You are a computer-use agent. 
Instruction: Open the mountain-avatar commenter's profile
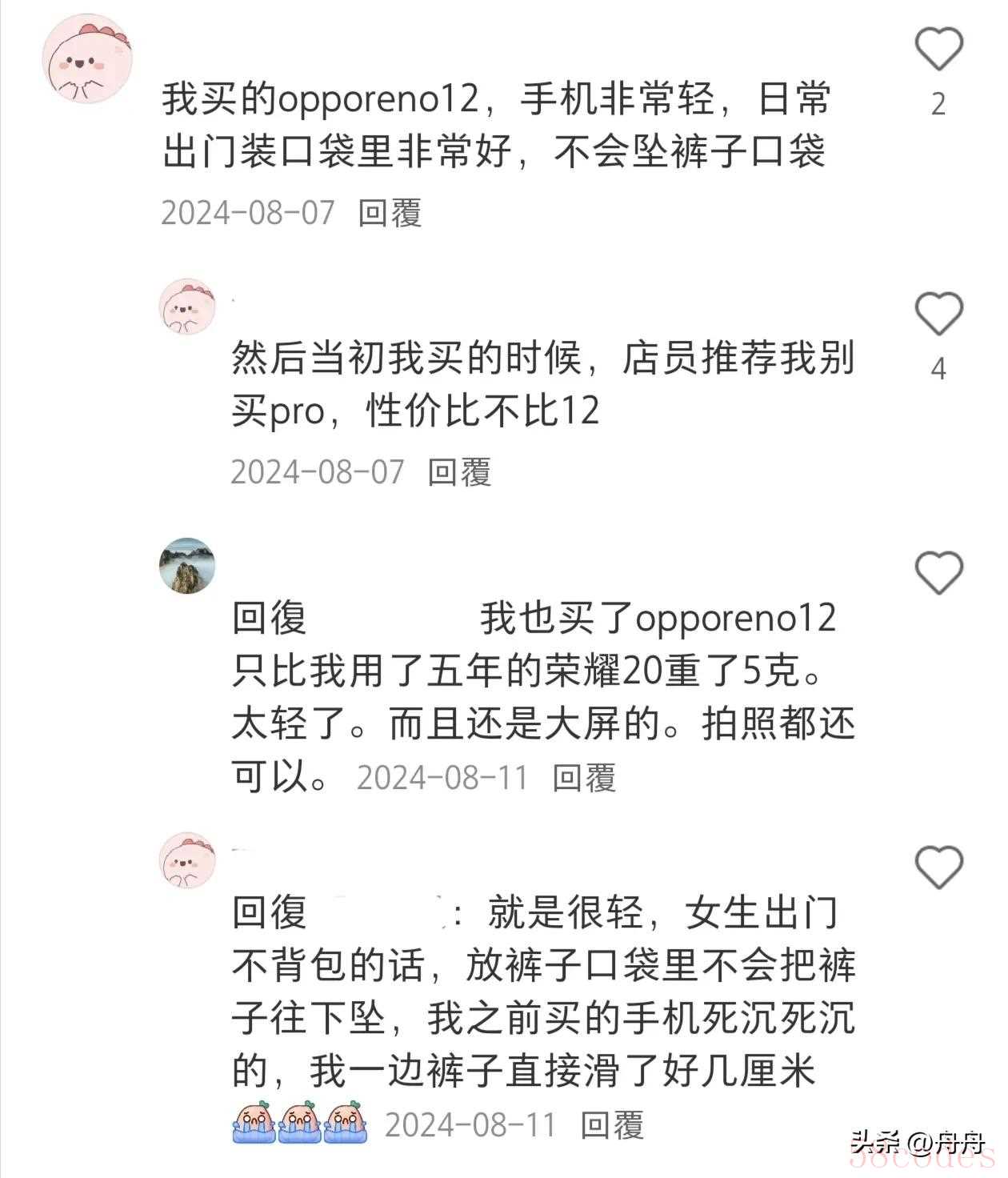click(188, 566)
